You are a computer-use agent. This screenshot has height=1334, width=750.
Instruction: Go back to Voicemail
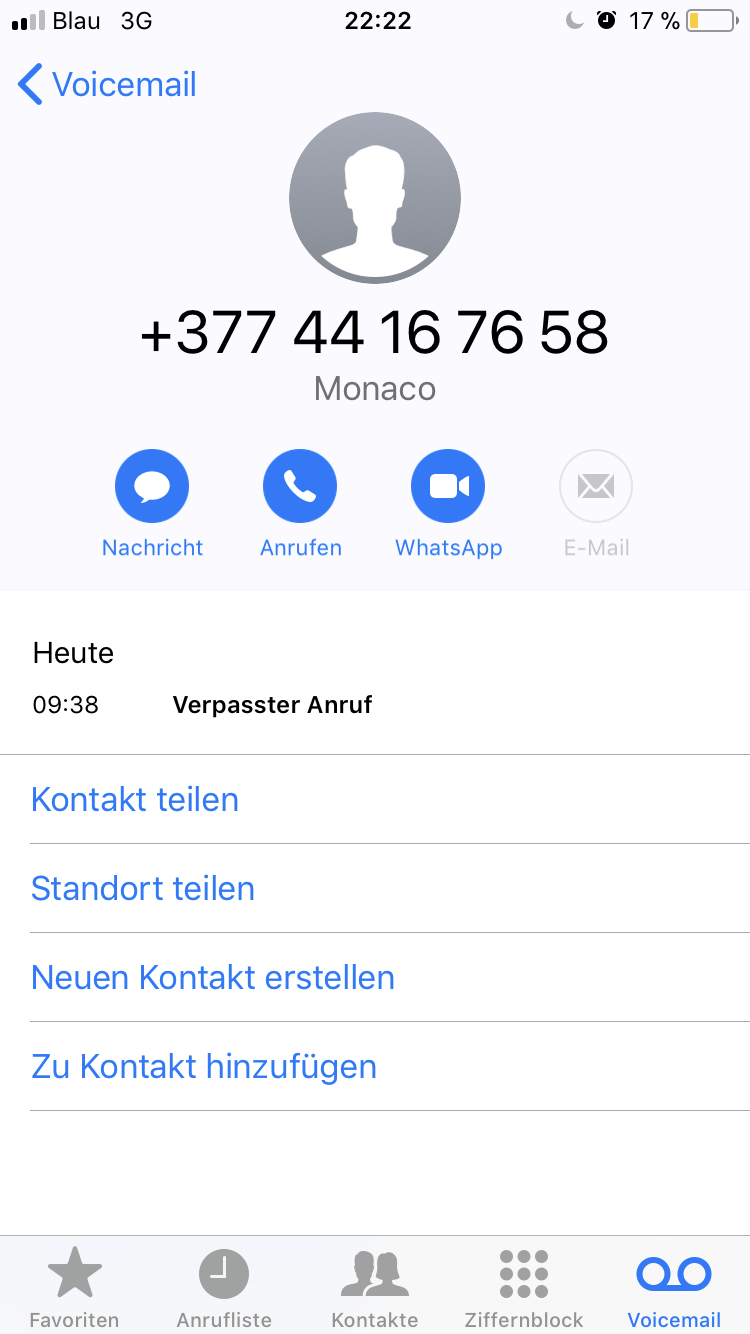pos(108,85)
